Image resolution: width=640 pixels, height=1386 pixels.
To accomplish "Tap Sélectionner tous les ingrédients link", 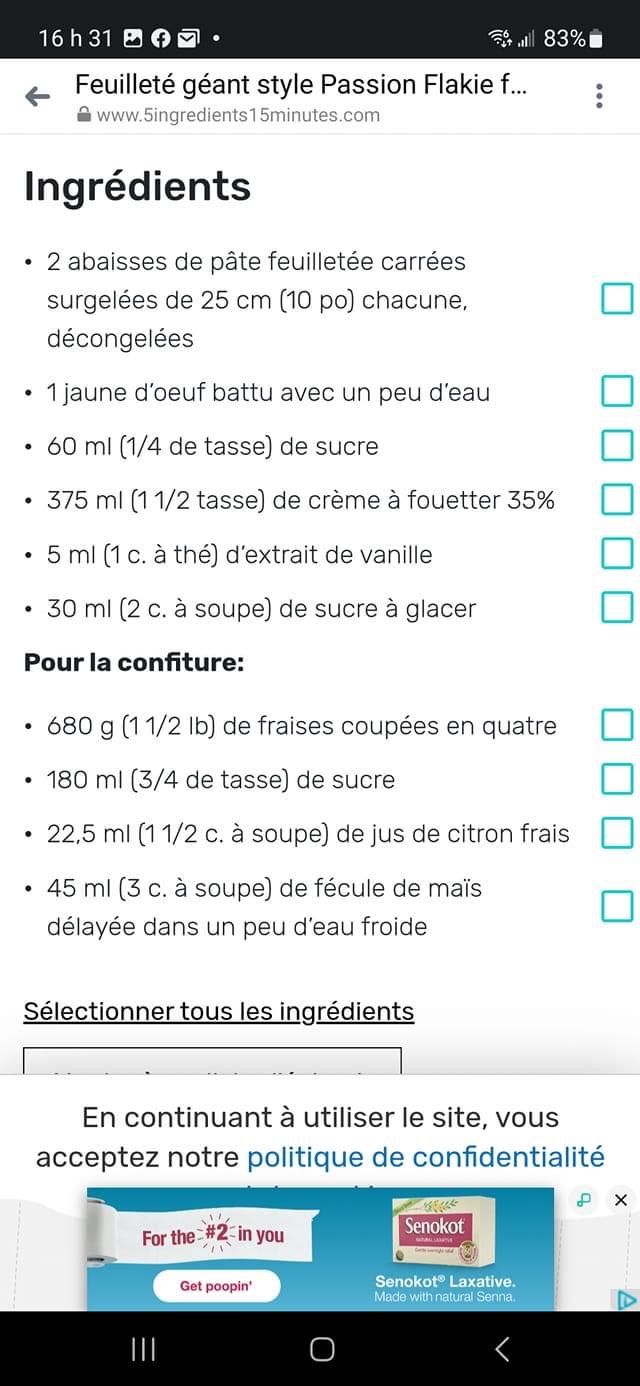I will [219, 1011].
